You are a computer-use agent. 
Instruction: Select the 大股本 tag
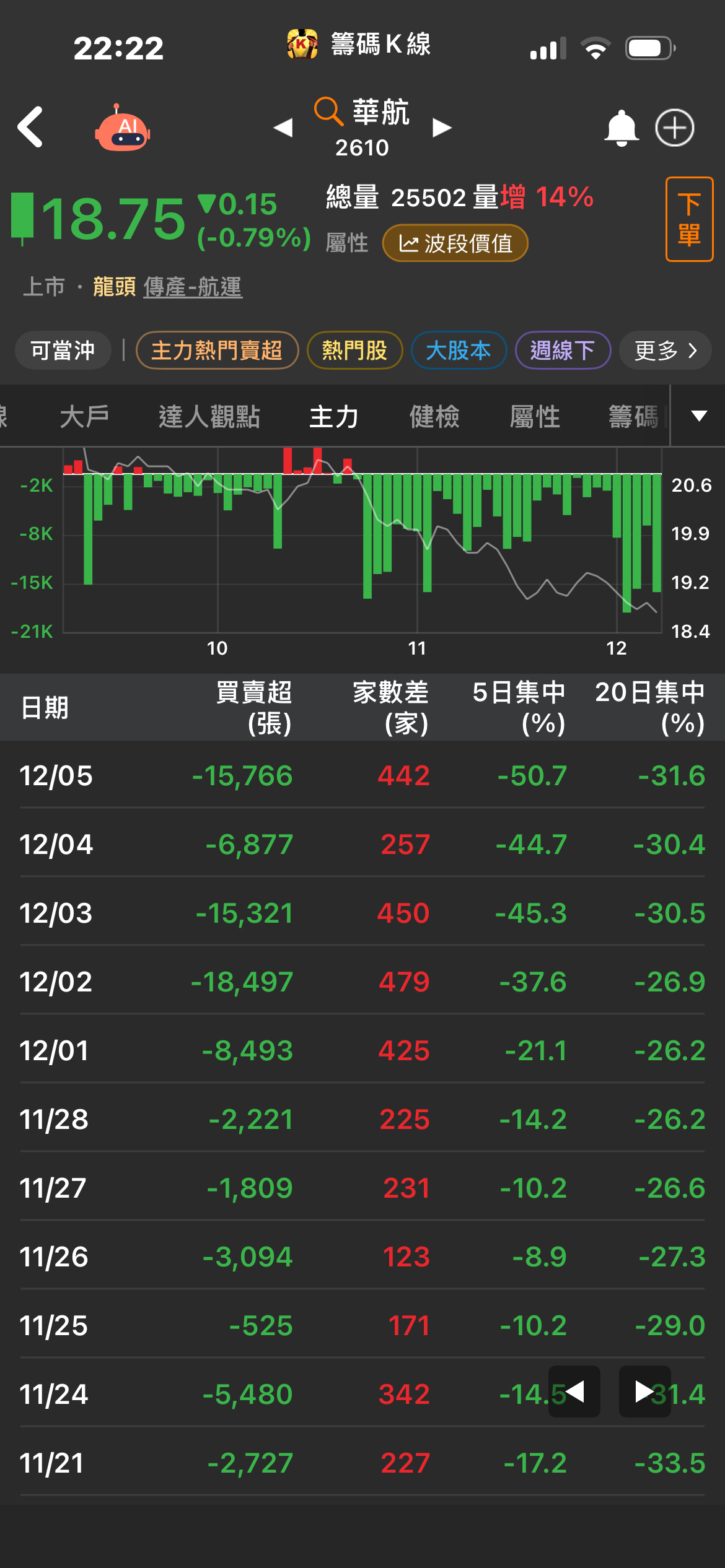pyautogui.click(x=459, y=351)
